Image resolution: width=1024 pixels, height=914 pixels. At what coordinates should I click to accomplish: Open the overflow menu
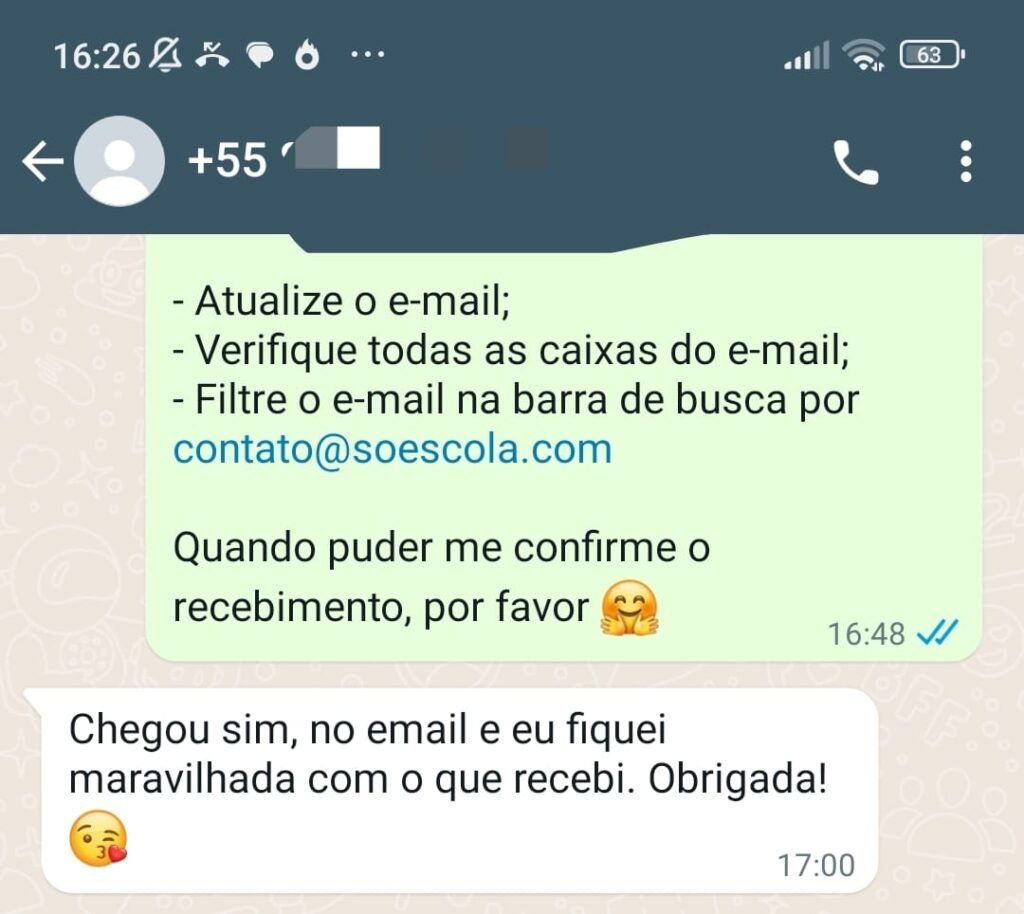(965, 162)
